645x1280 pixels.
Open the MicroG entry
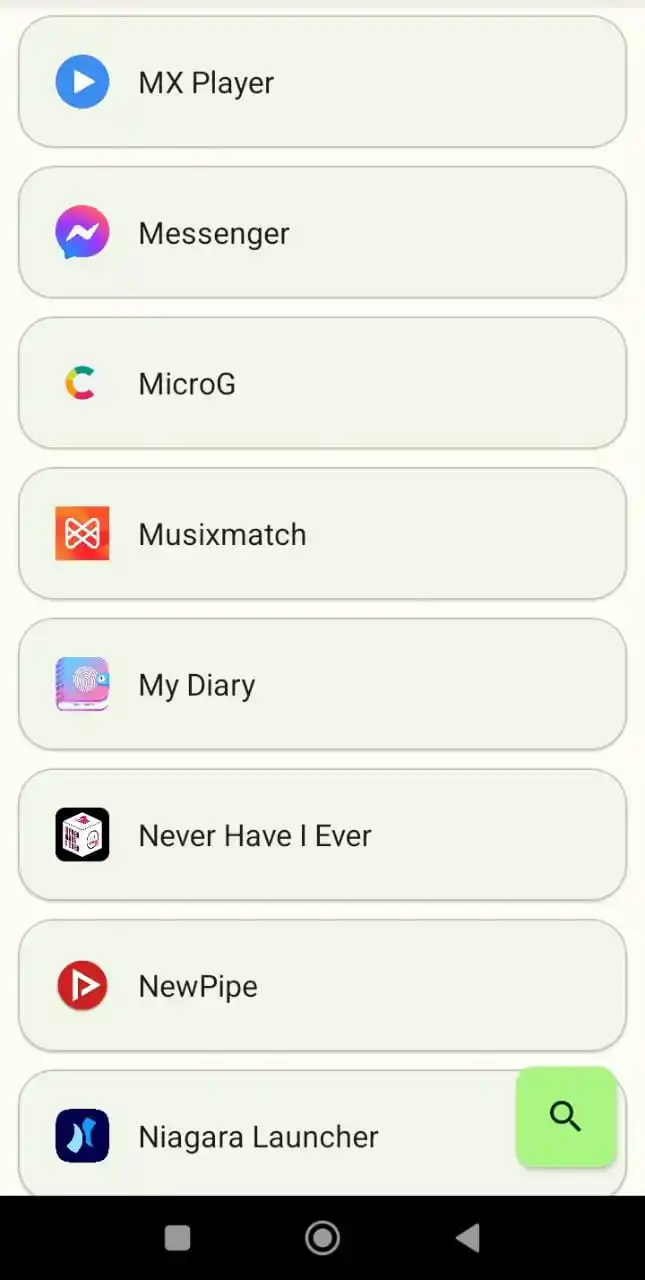[x=322, y=384]
